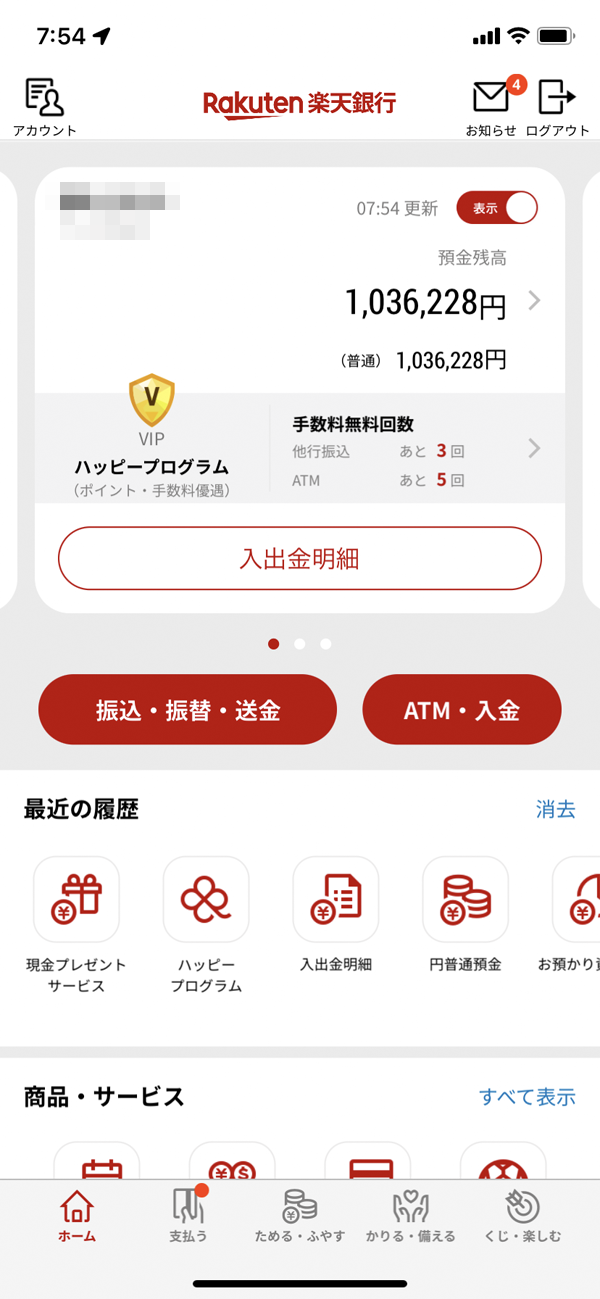Open 入出金明細 shortcut in recent history
600x1299 pixels.
tap(336, 923)
